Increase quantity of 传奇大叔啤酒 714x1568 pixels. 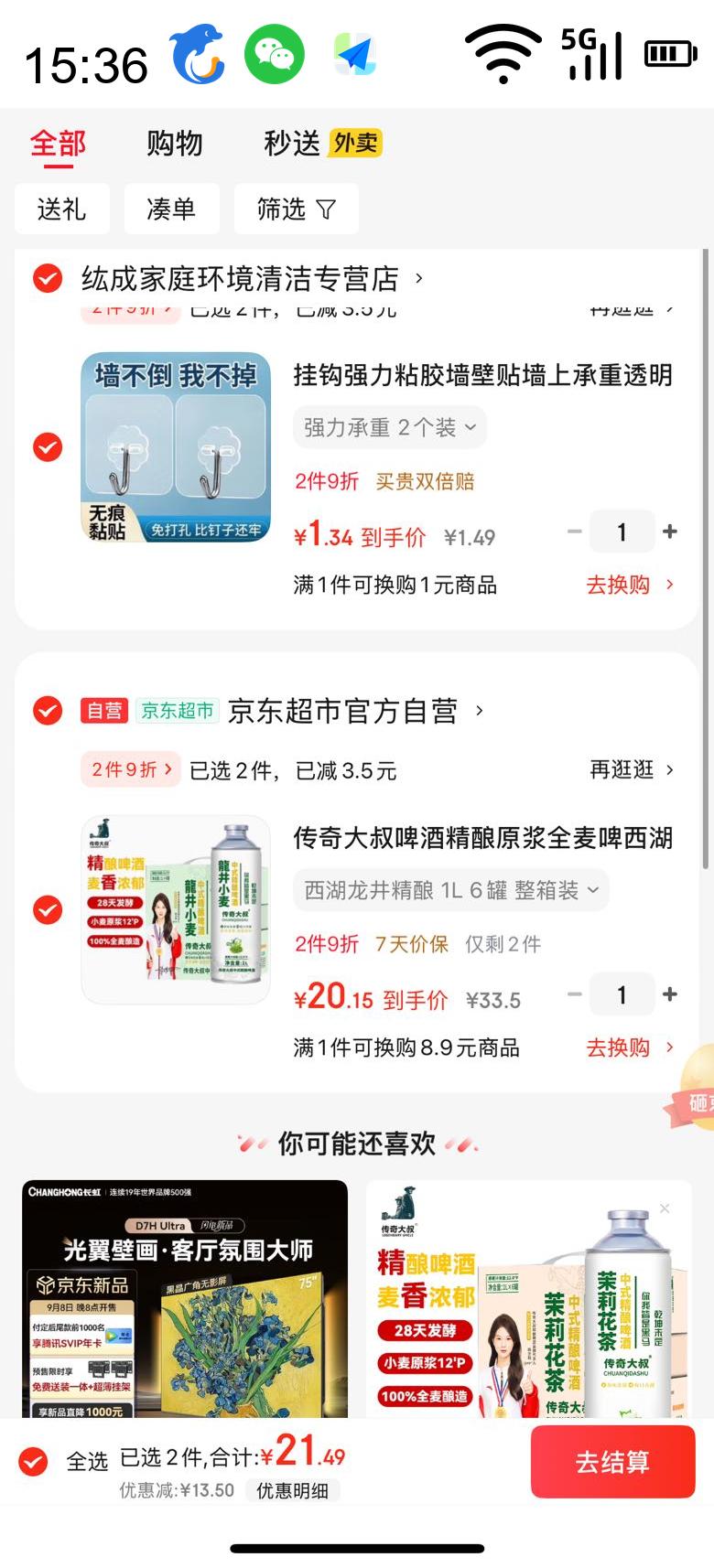point(670,994)
